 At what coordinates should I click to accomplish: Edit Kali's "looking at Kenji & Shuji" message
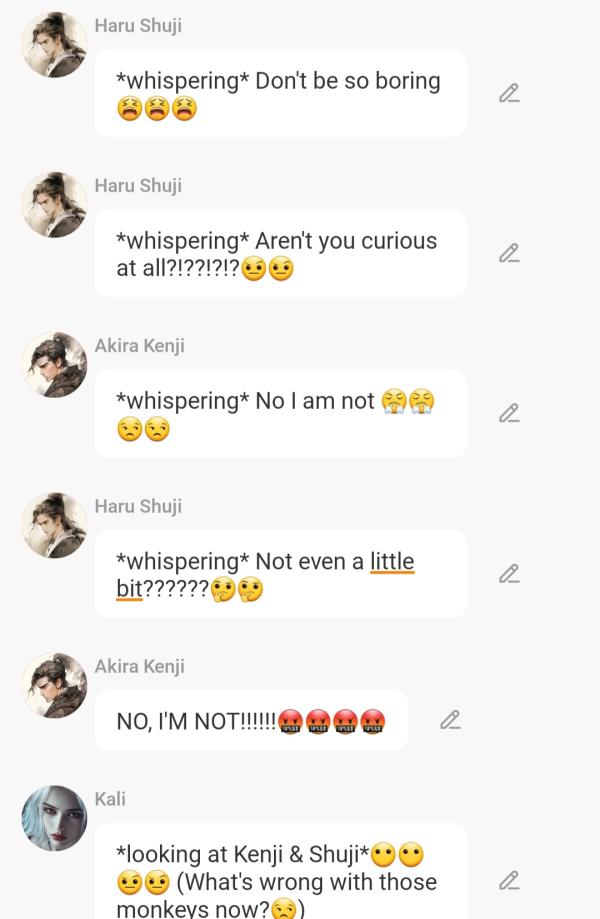(x=509, y=881)
